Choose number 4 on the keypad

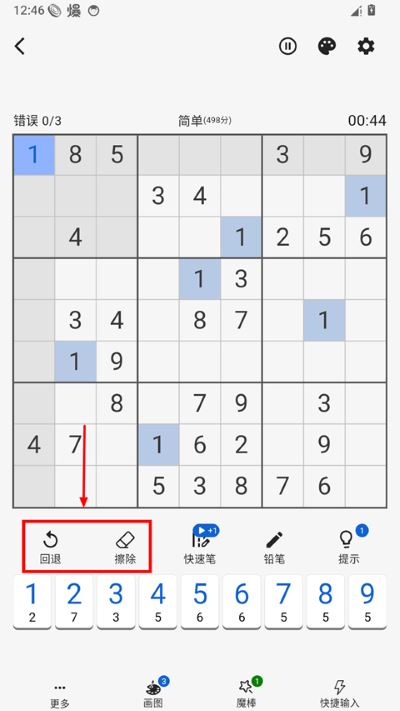click(158, 602)
